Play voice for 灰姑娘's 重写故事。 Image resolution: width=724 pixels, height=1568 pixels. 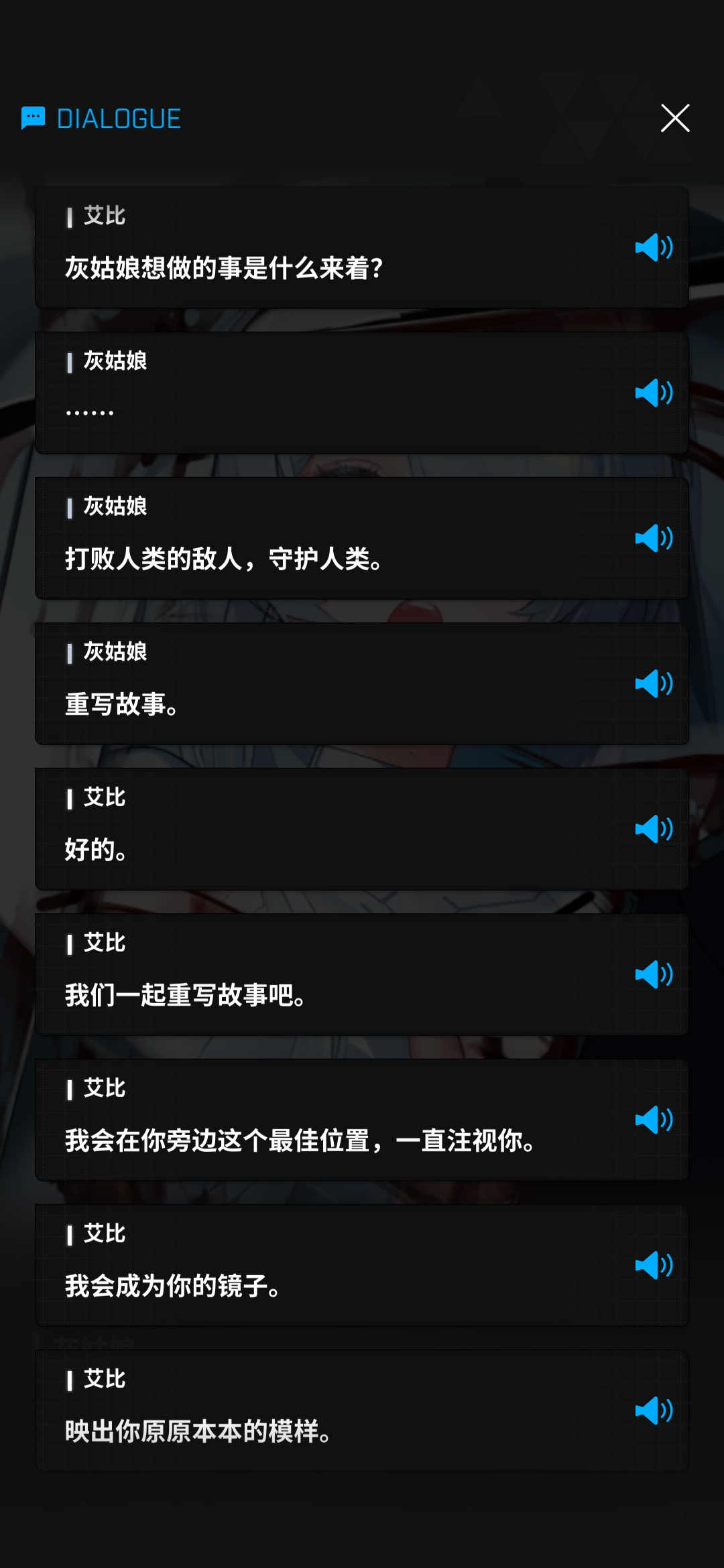pos(654,683)
